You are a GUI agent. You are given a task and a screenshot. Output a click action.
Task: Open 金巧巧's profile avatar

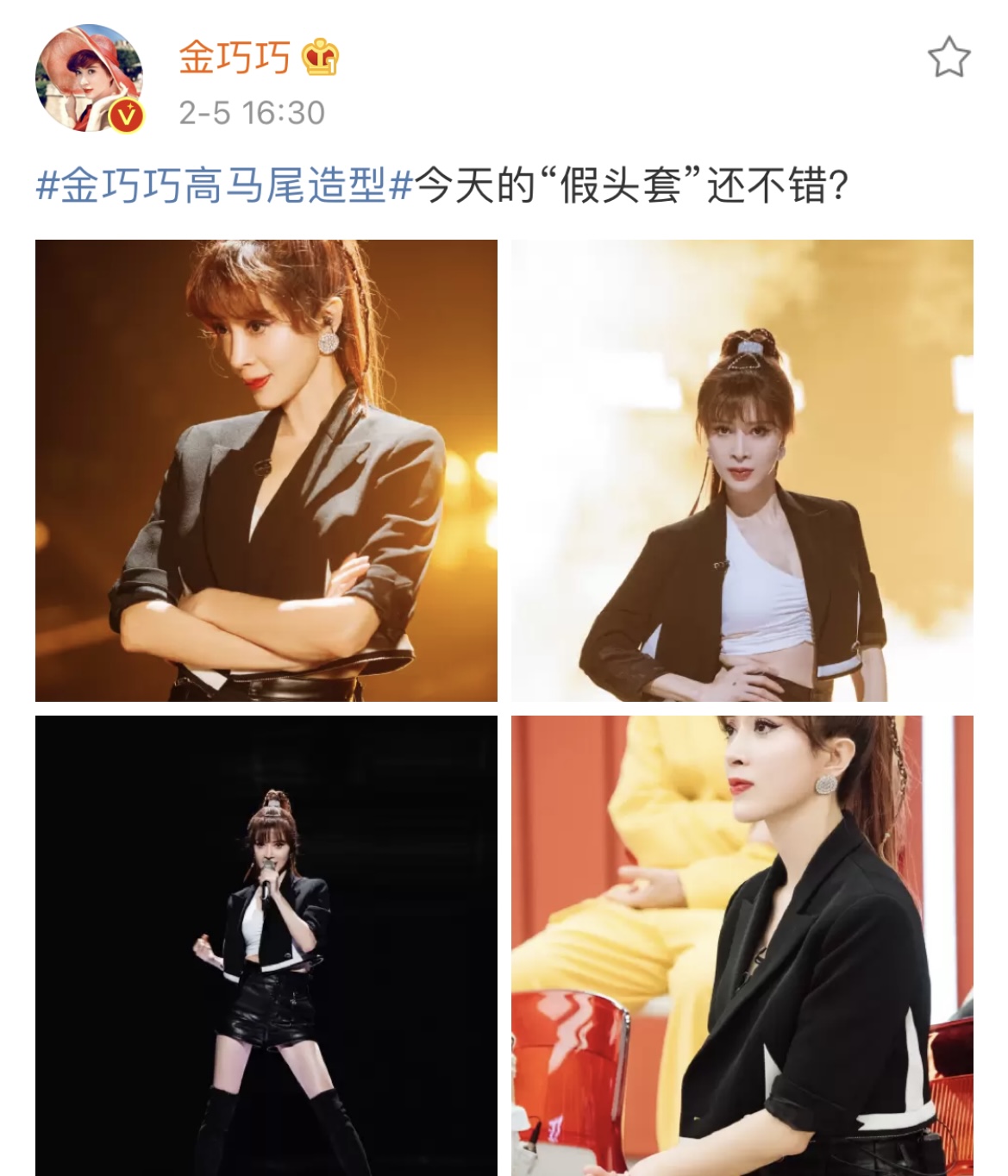tap(89, 78)
